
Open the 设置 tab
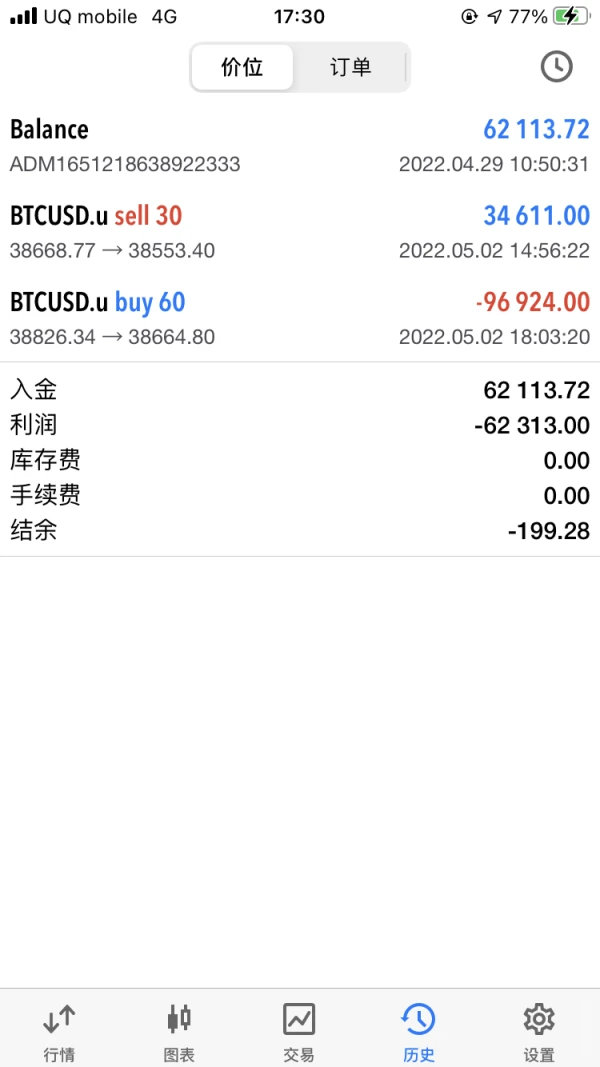pos(539,1032)
